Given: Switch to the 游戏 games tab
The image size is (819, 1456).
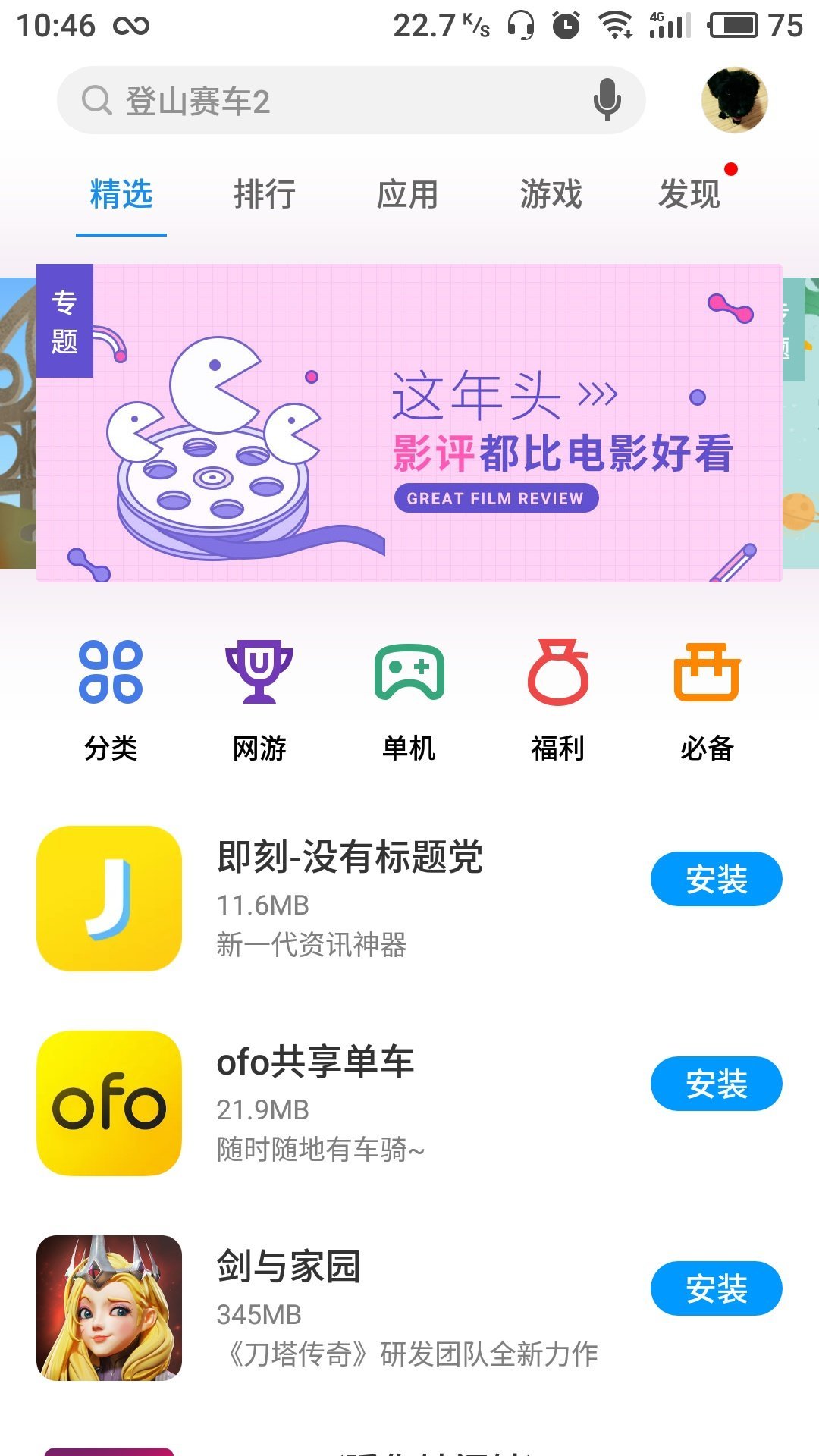Looking at the screenshot, I should 553,195.
